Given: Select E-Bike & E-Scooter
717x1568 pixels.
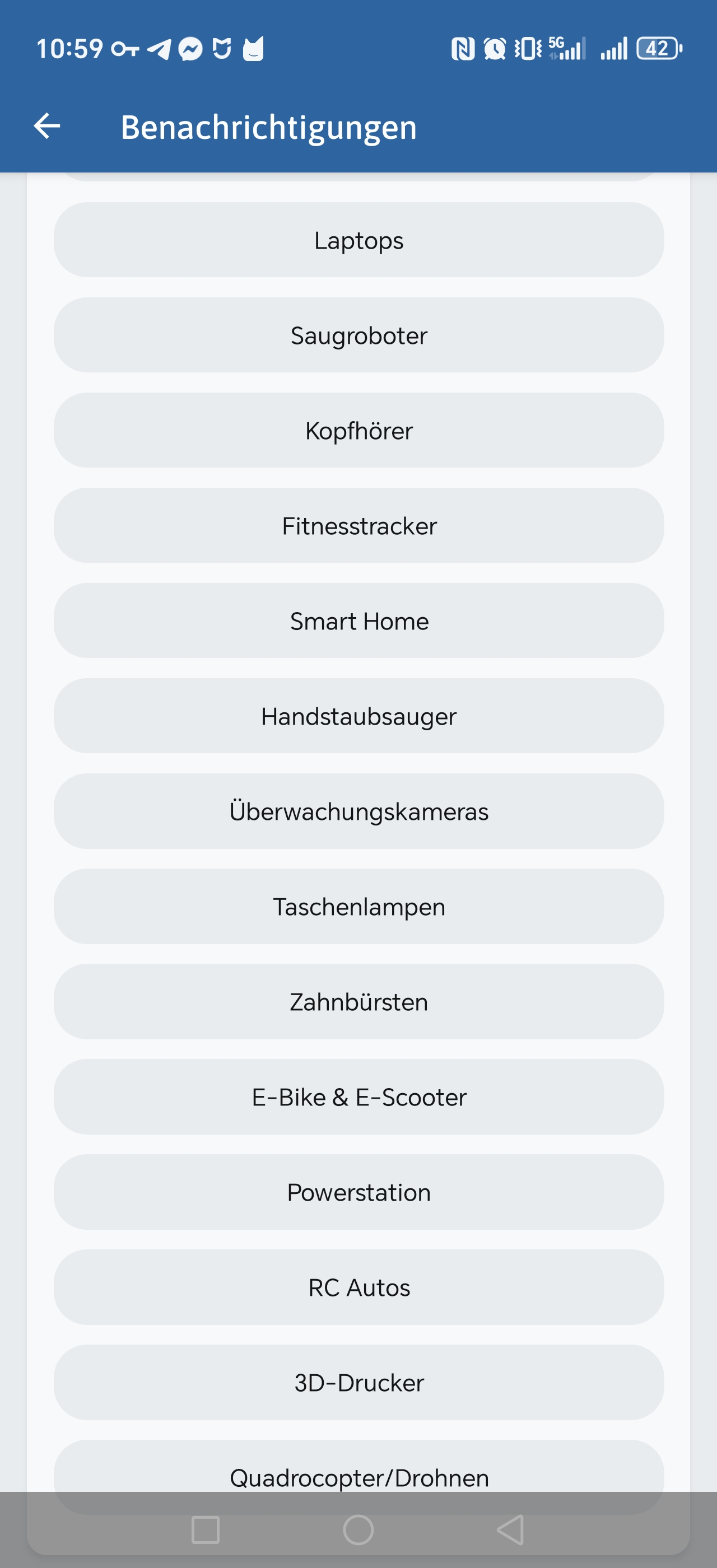Looking at the screenshot, I should pyautogui.click(x=358, y=1097).
